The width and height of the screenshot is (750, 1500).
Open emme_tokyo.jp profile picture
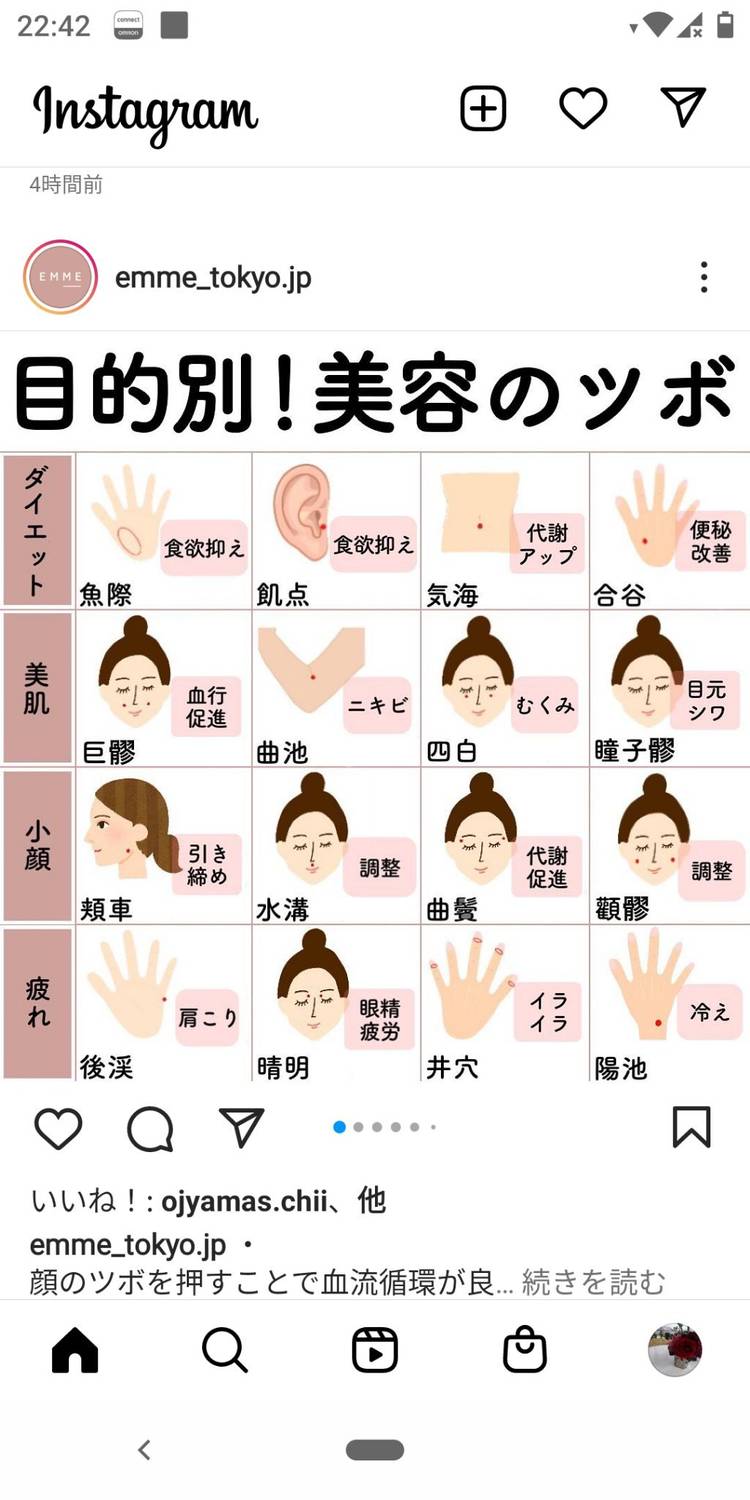(60, 277)
